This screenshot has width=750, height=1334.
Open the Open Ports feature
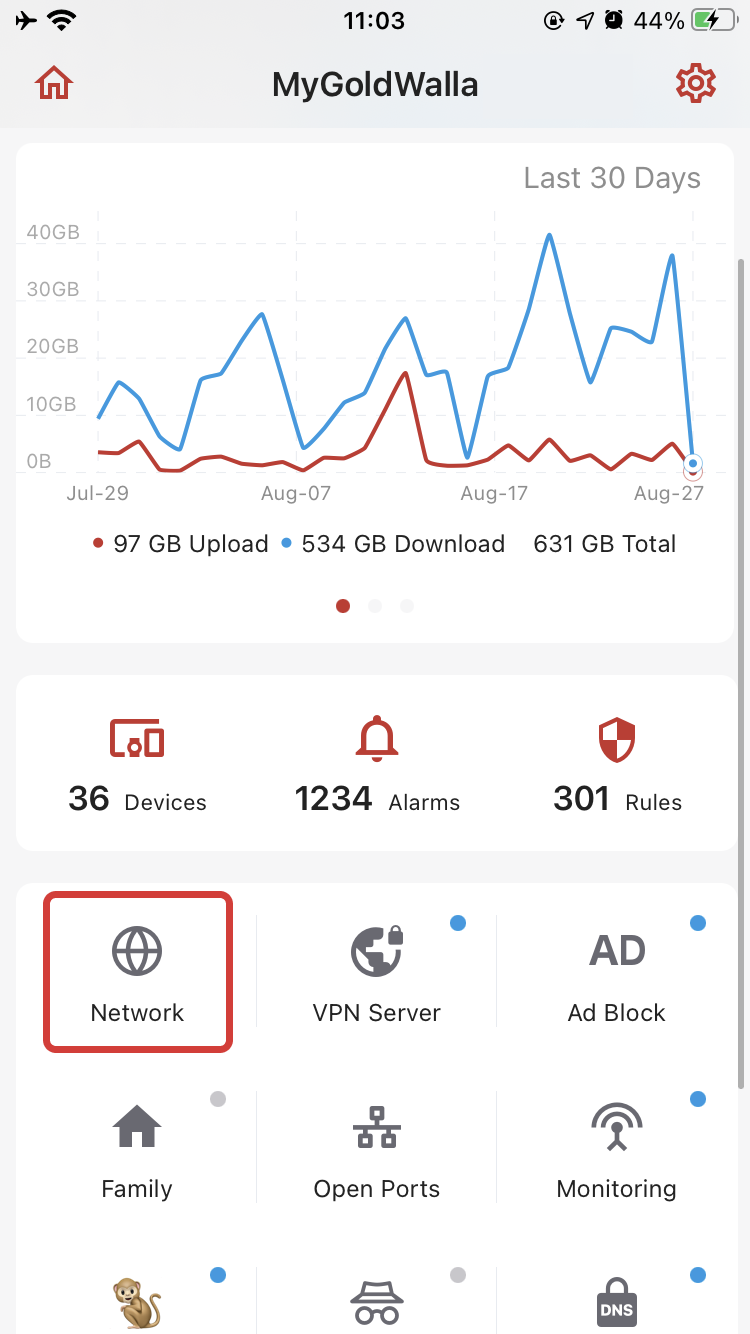pos(377,1148)
